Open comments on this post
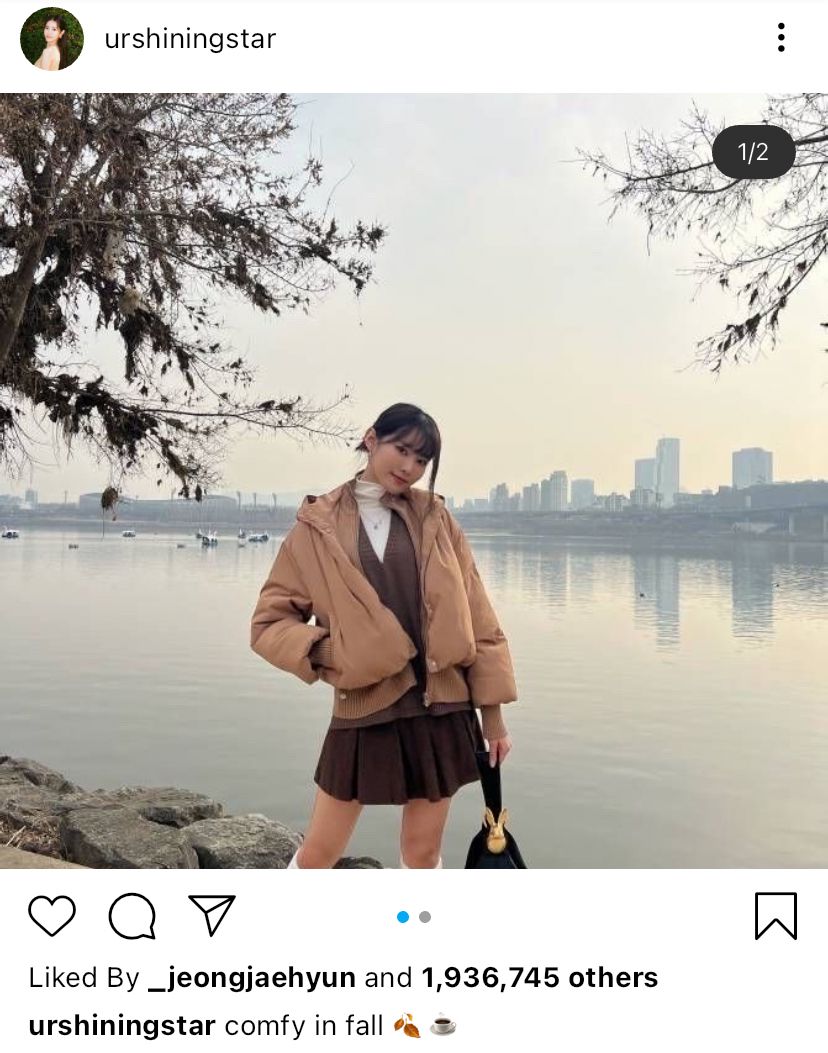This screenshot has width=828, height=1053. [x=132, y=915]
